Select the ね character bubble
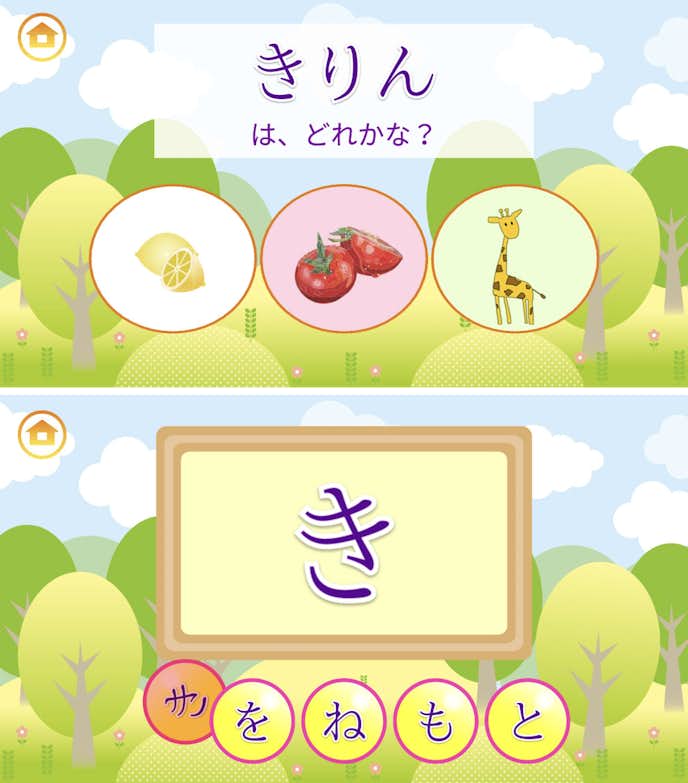The width and height of the screenshot is (688, 783). [x=343, y=722]
